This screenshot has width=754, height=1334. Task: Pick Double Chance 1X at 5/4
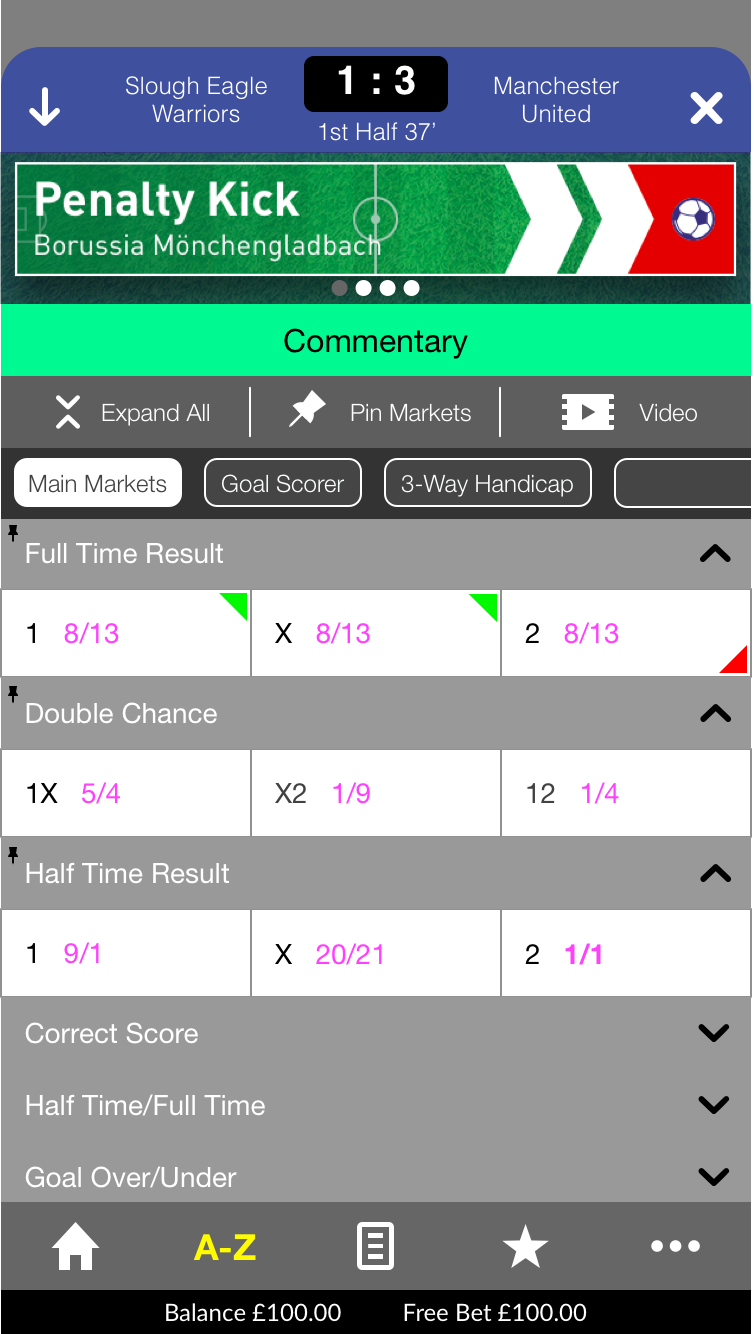coord(126,794)
